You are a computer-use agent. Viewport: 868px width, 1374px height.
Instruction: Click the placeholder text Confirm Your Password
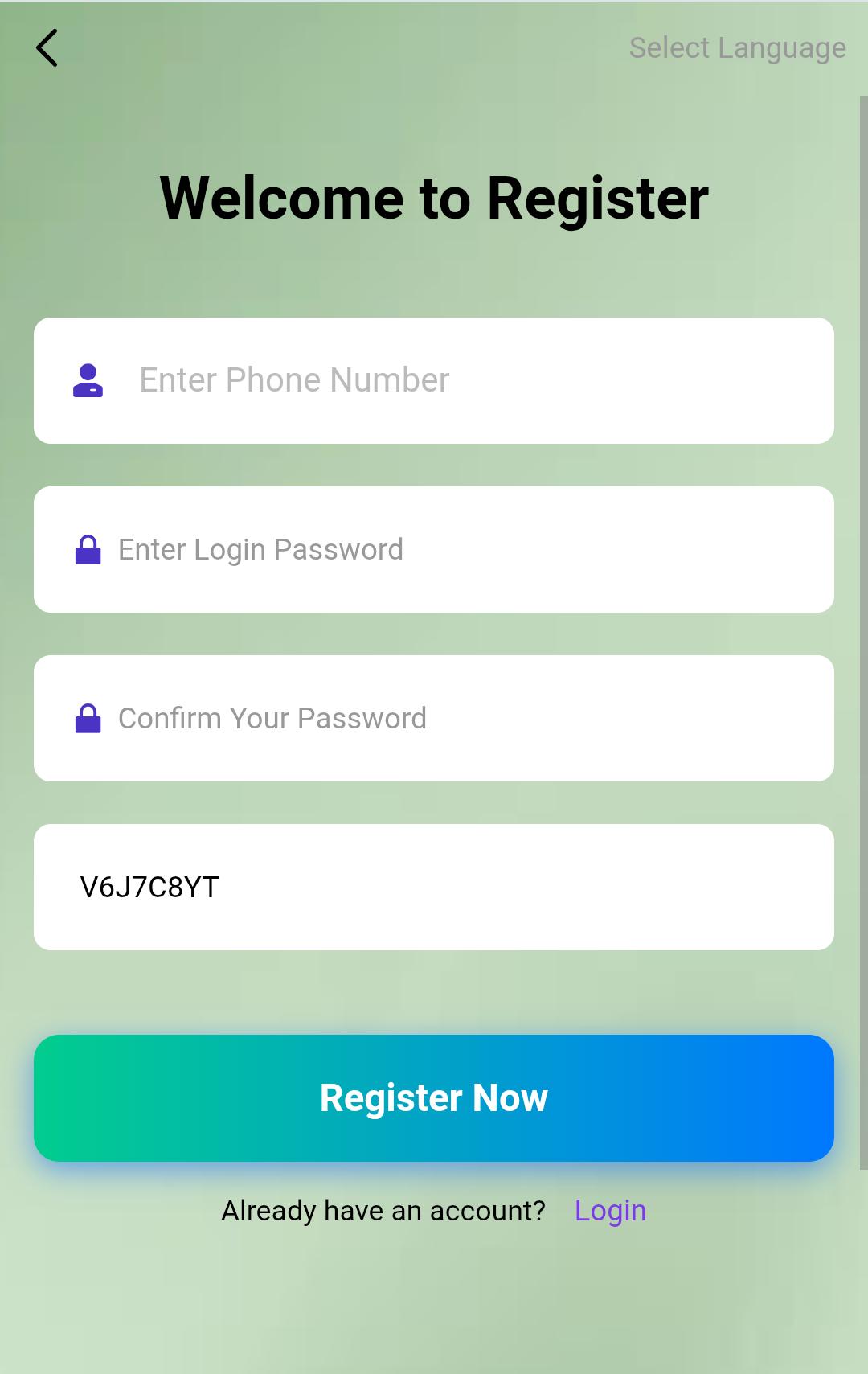[x=272, y=718]
